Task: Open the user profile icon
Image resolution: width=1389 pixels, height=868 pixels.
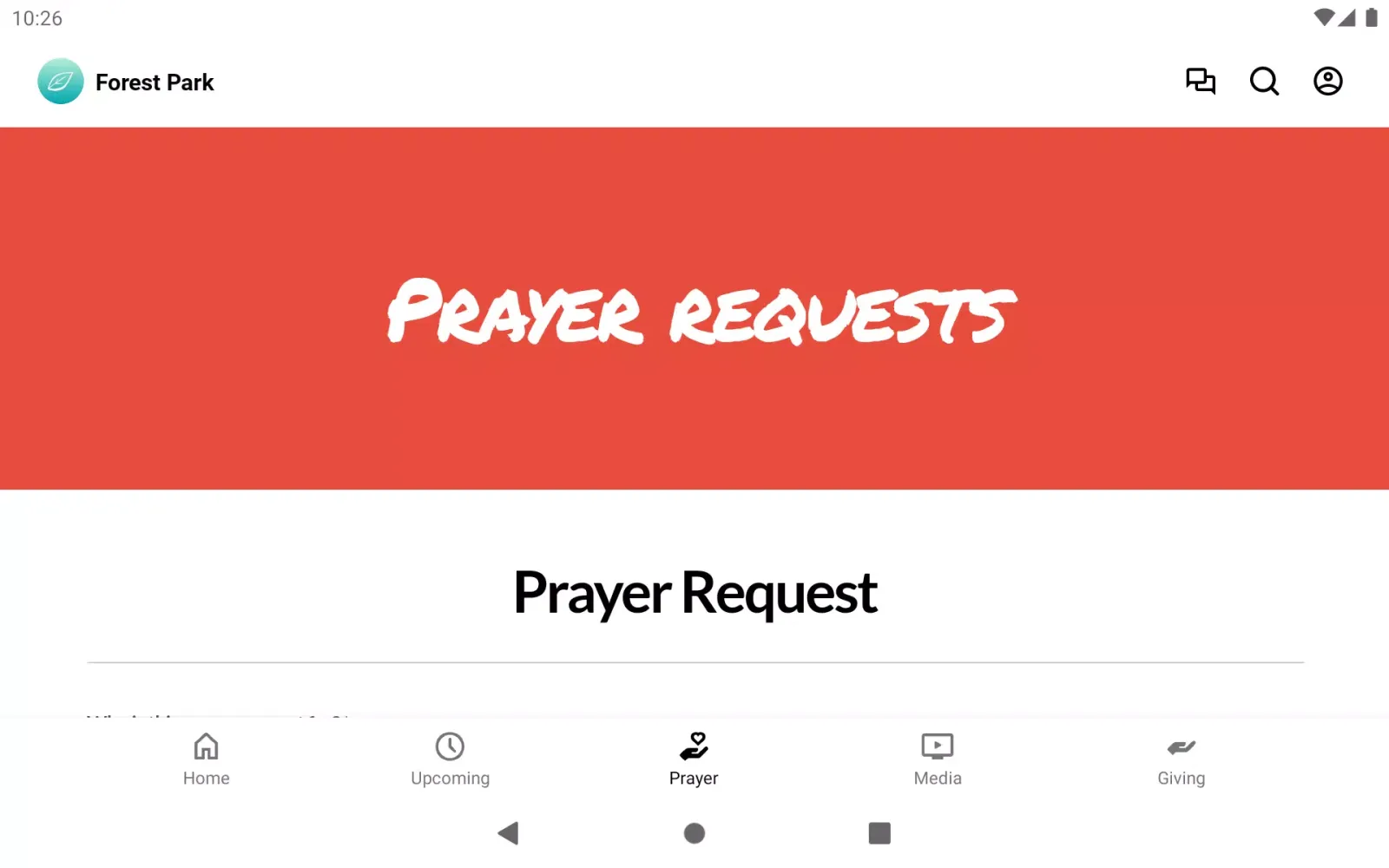Action: (x=1327, y=82)
